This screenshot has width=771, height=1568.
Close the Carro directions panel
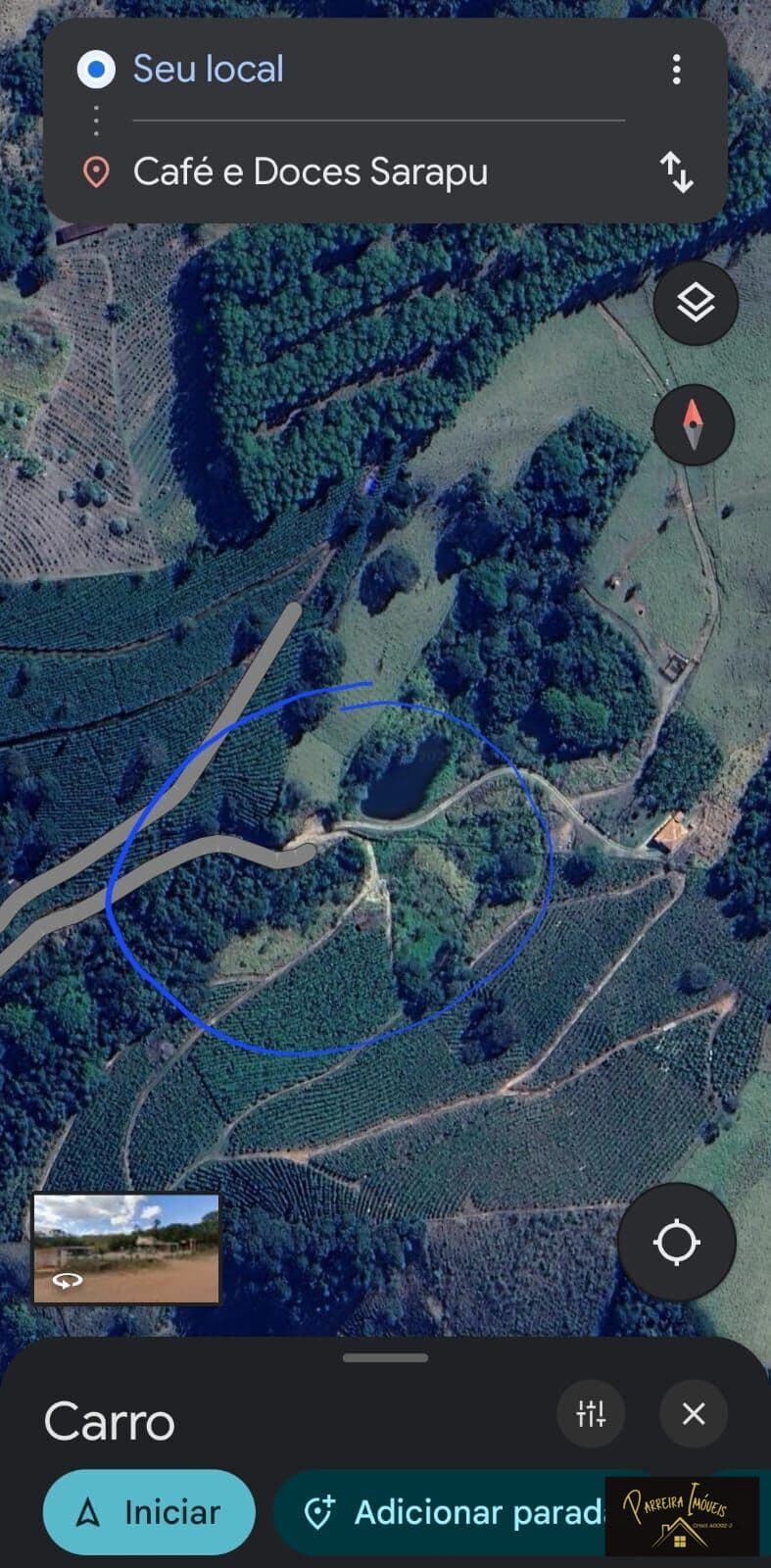coord(694,1413)
